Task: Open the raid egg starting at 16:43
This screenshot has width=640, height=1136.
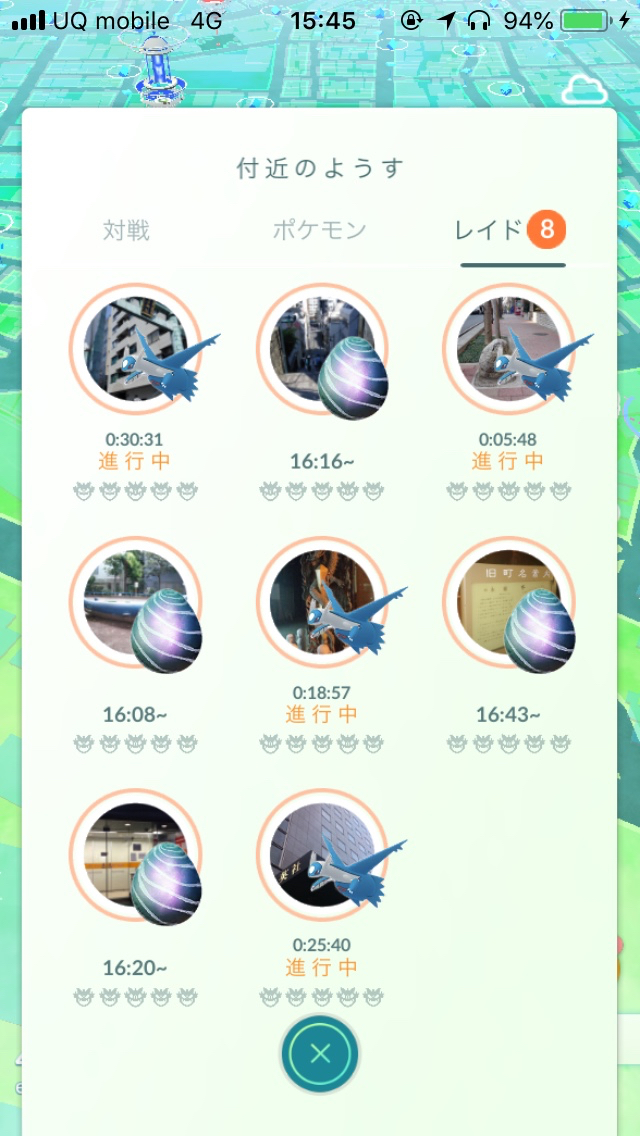Action: point(508,602)
